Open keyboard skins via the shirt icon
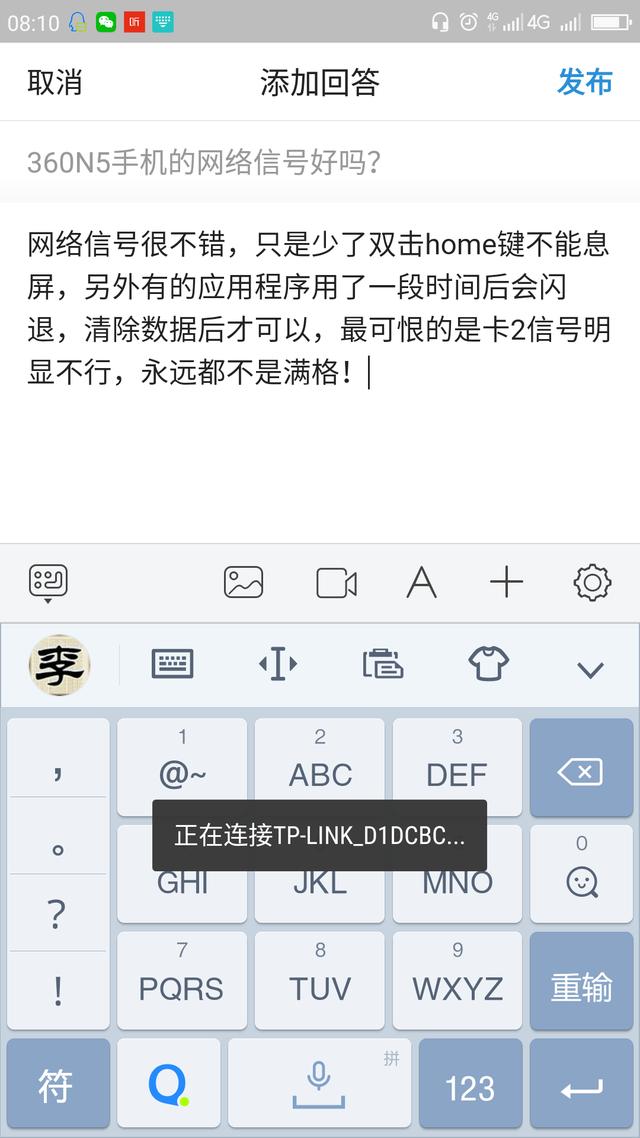The image size is (640, 1138). point(488,663)
